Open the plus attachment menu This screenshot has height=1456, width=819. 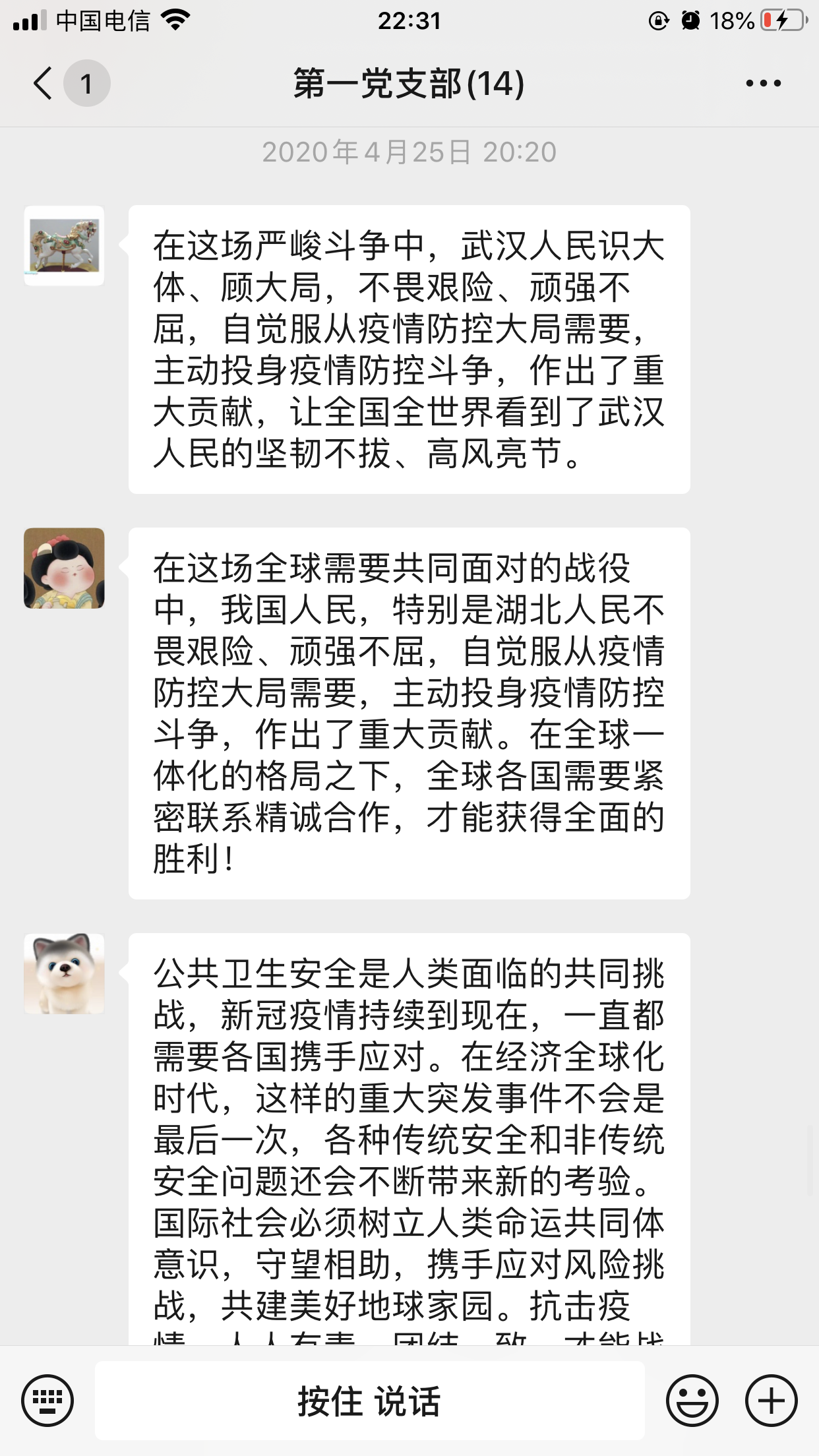click(771, 1400)
